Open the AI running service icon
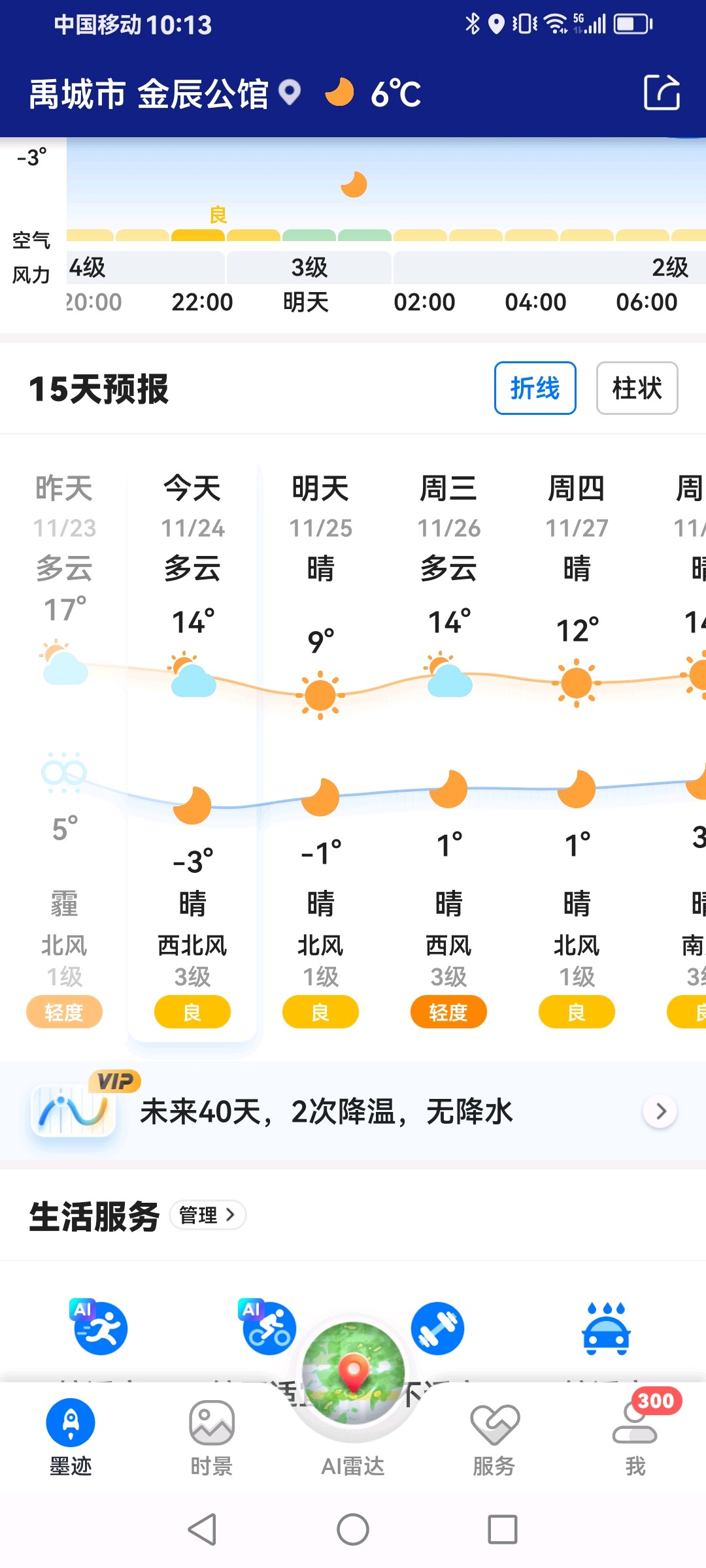 [x=100, y=1328]
